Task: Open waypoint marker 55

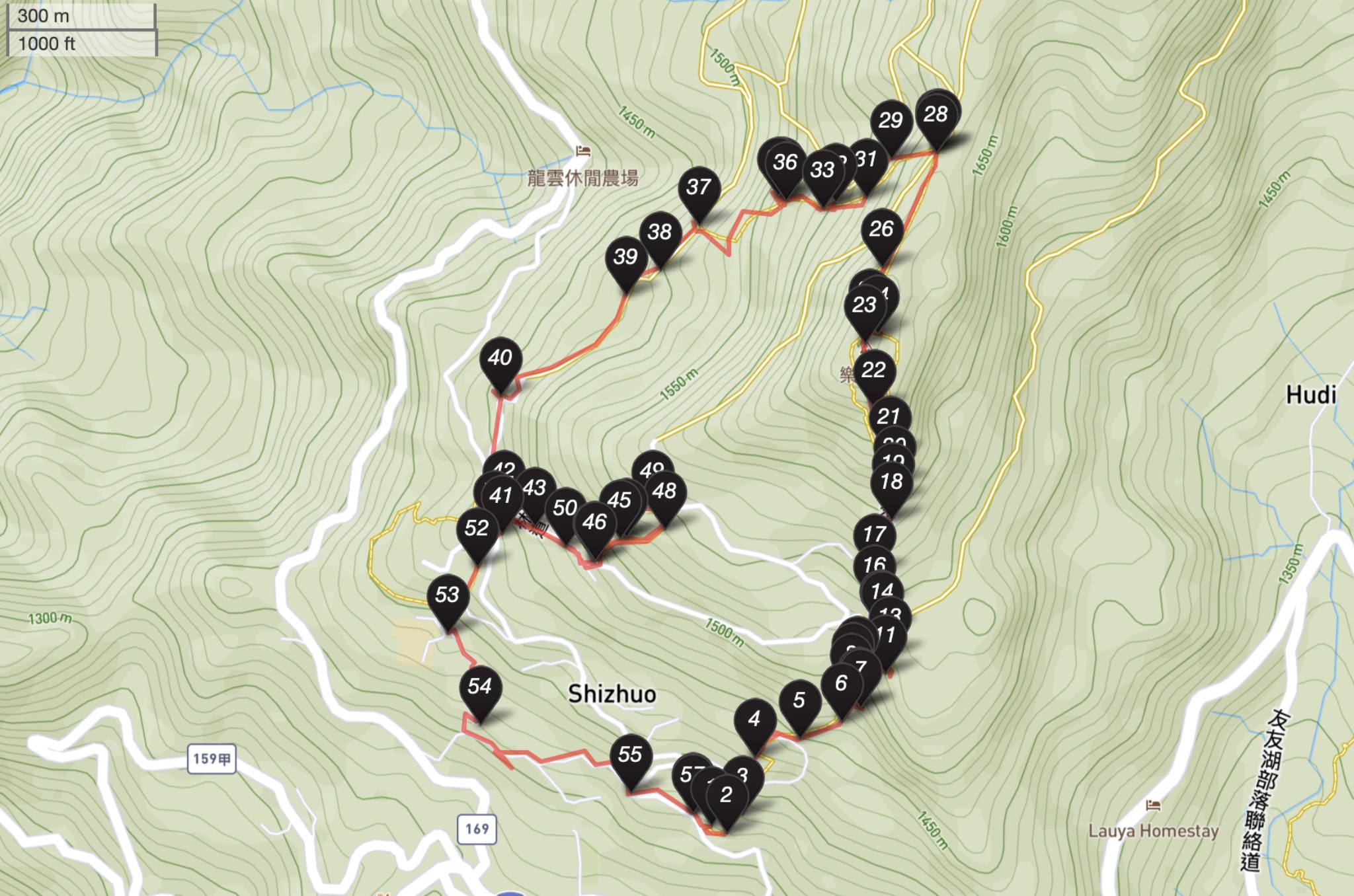Action: (630, 755)
